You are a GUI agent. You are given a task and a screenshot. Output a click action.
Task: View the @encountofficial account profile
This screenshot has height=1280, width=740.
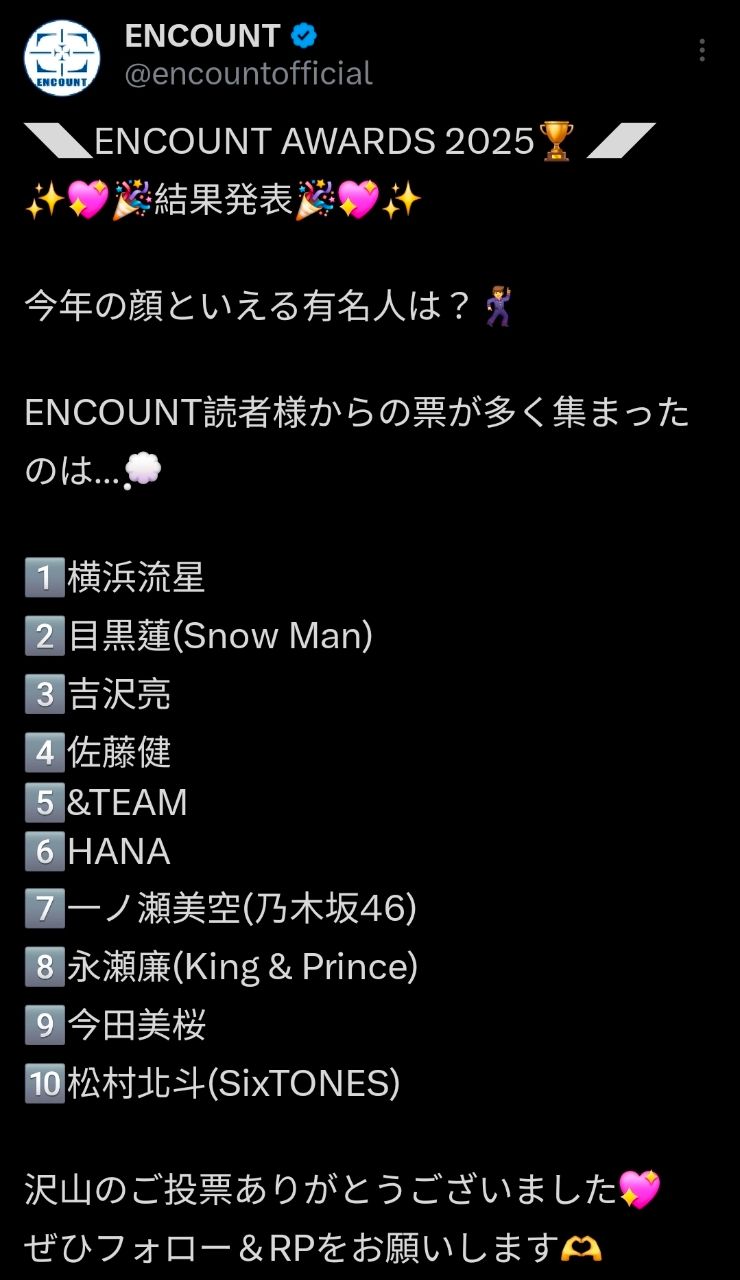248,74
